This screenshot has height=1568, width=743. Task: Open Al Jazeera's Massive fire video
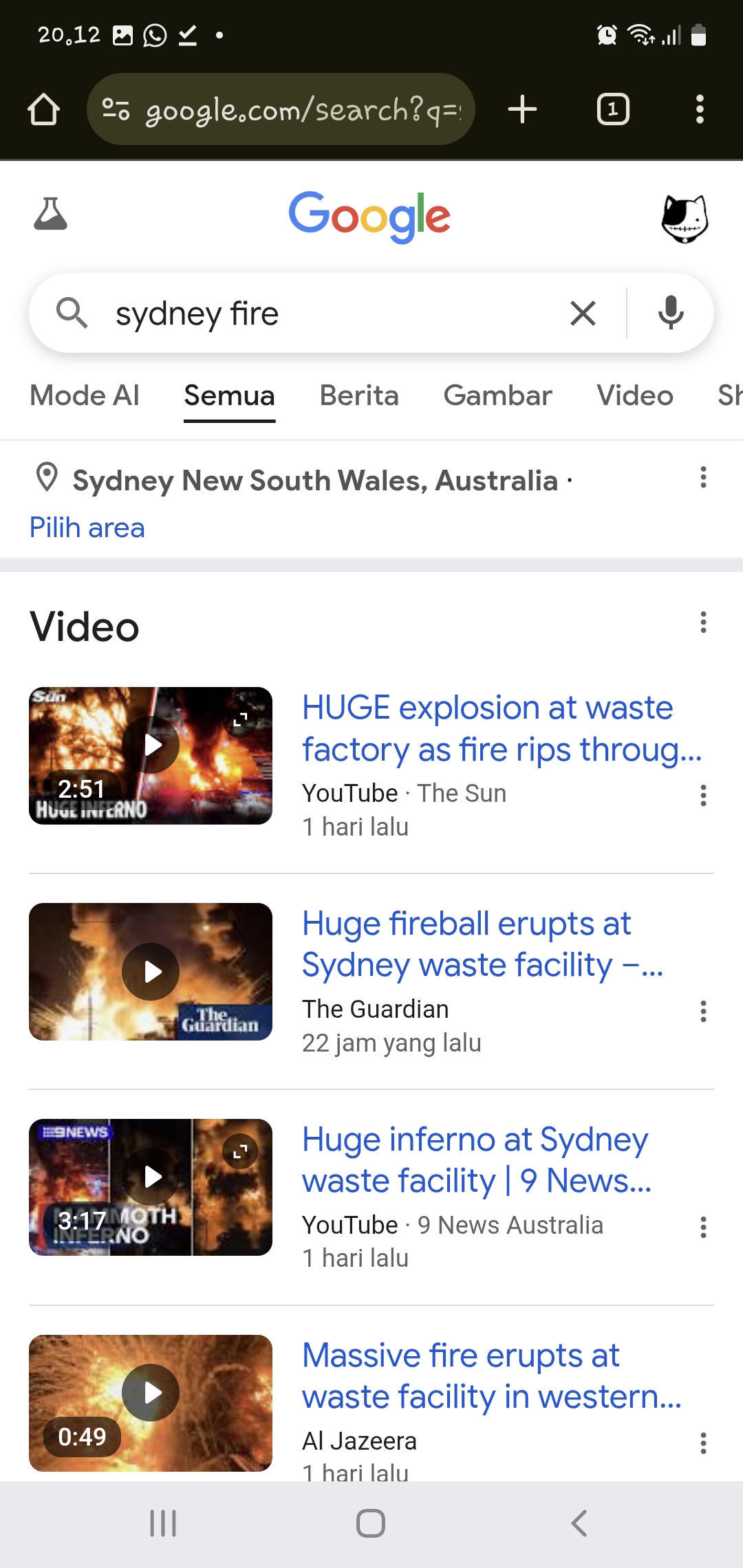pyautogui.click(x=491, y=1376)
